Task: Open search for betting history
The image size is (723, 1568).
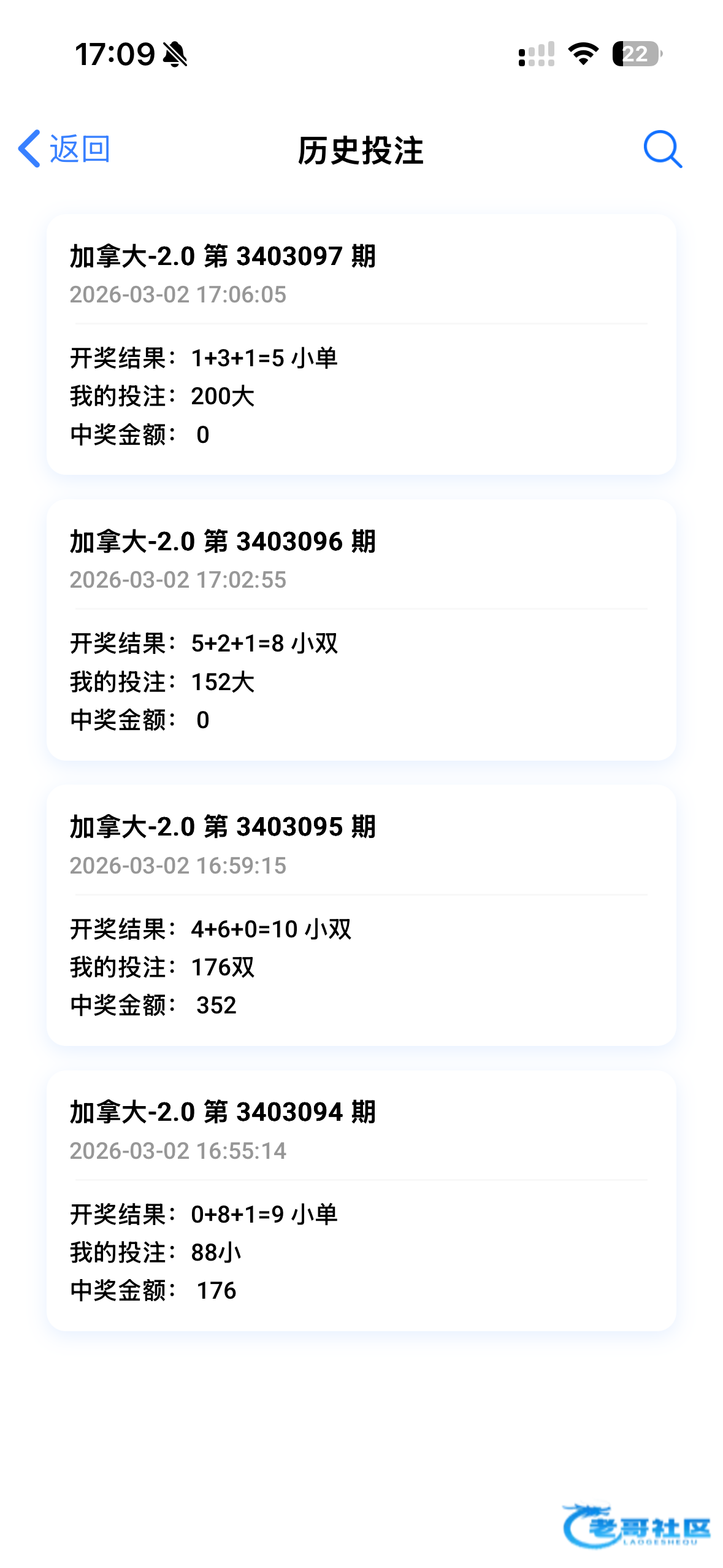Action: (662, 149)
